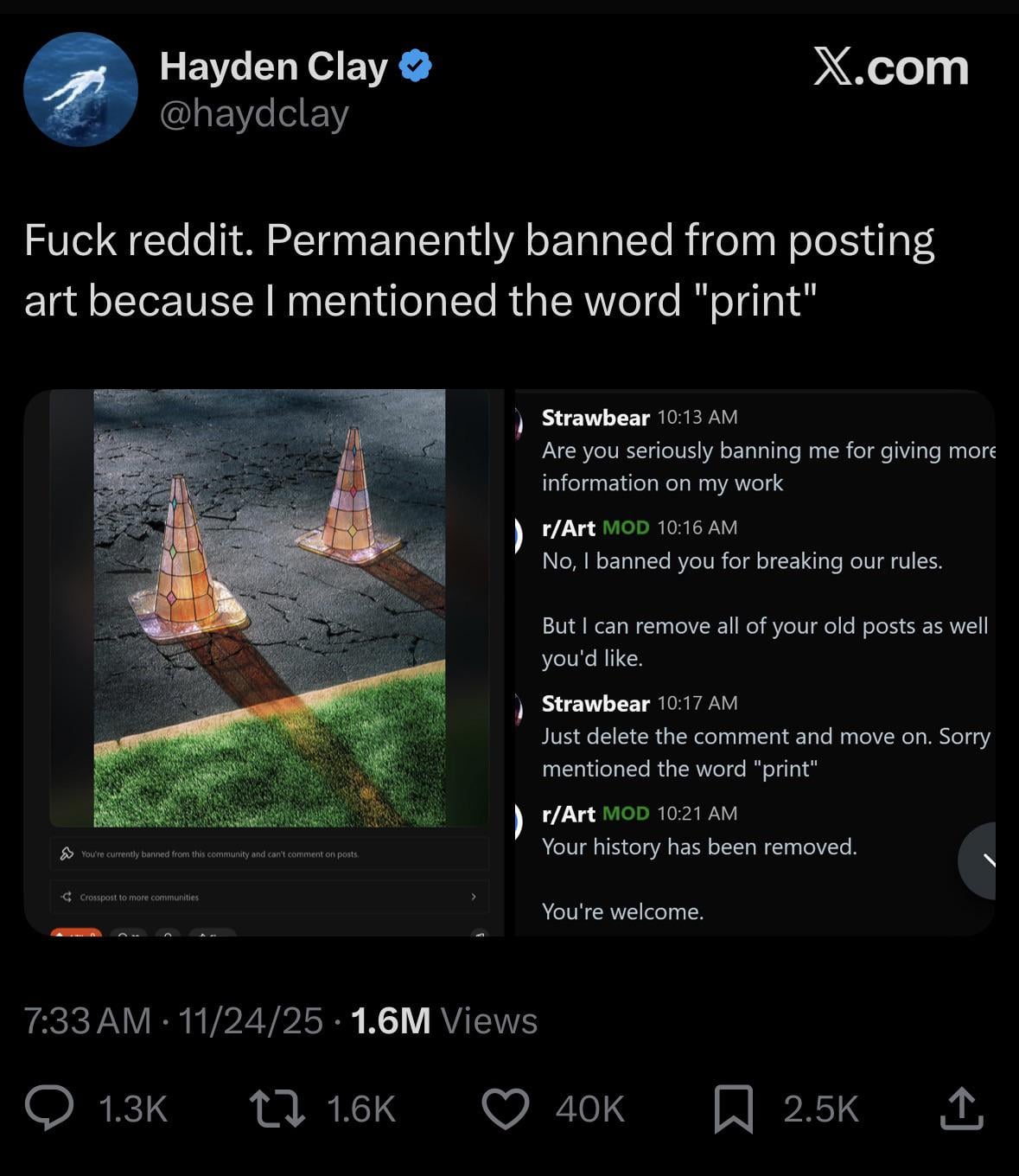Reply to Hayden Clay's post
The image size is (1019, 1176).
[x=50, y=1109]
